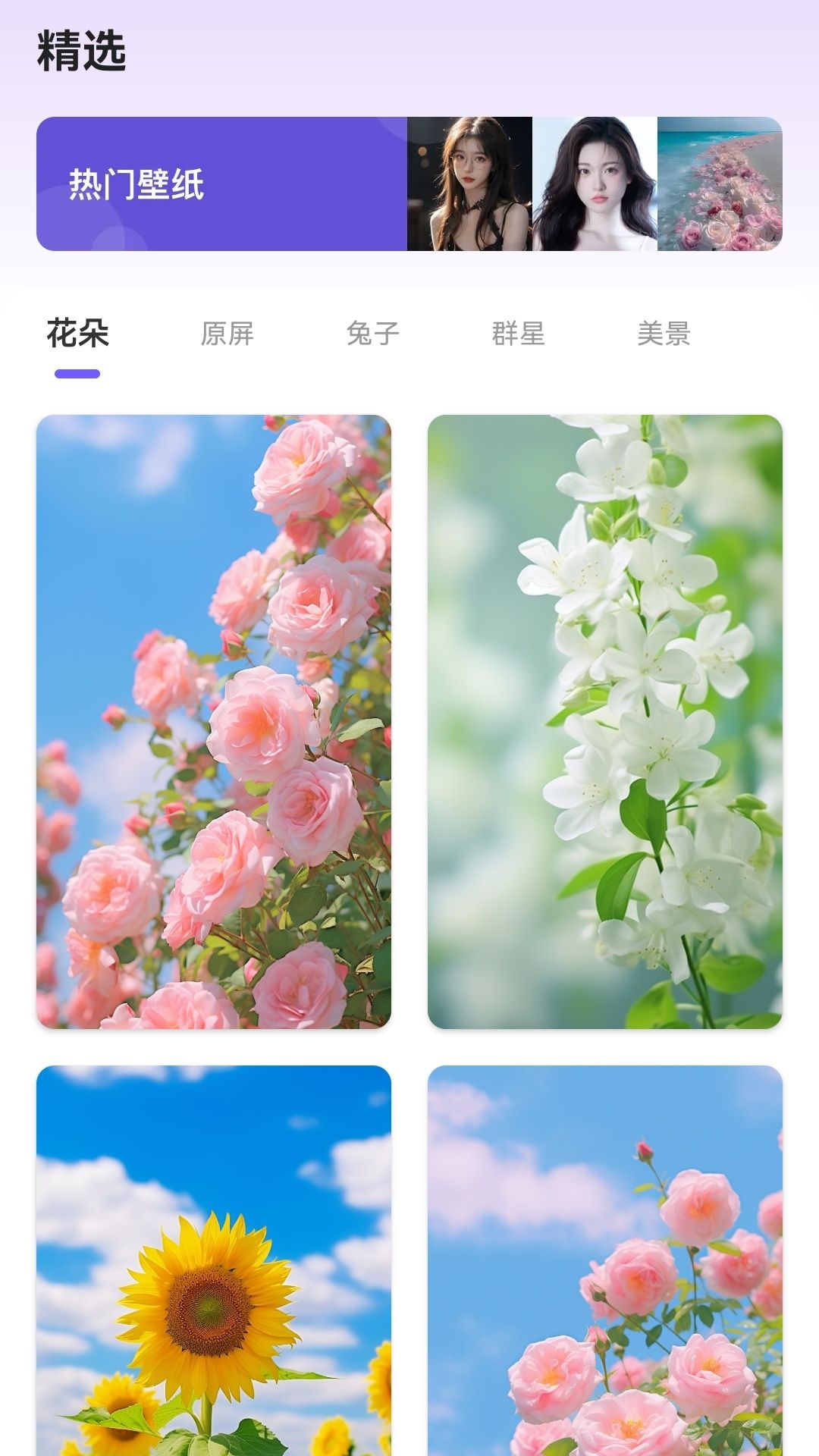
Task: View the long-haired girl preview thumbnail
Action: (x=596, y=184)
